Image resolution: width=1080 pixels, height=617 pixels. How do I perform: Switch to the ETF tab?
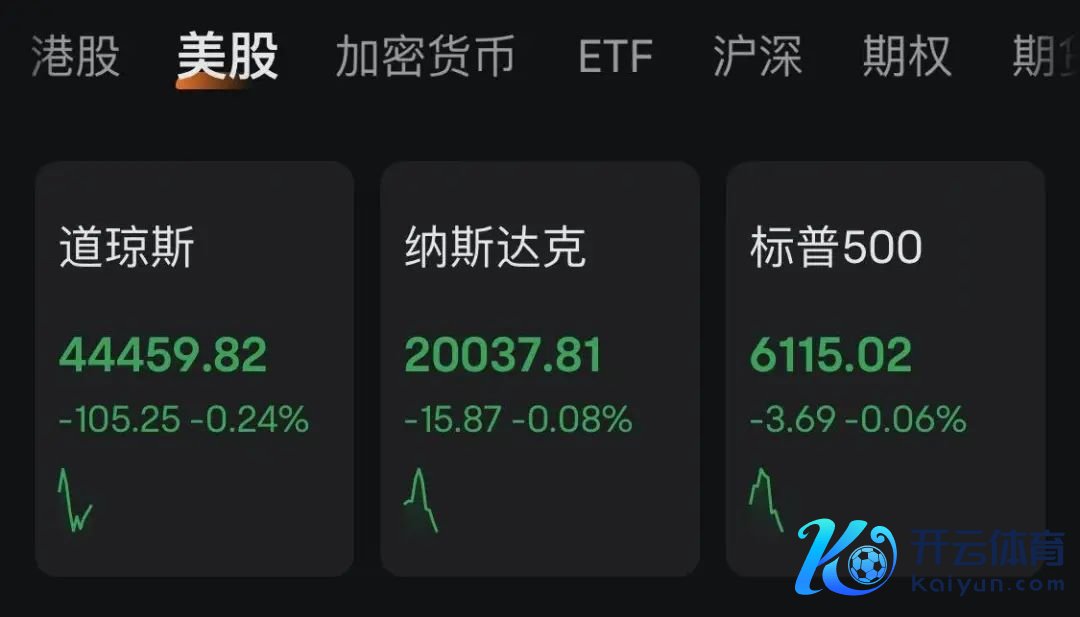click(x=615, y=57)
